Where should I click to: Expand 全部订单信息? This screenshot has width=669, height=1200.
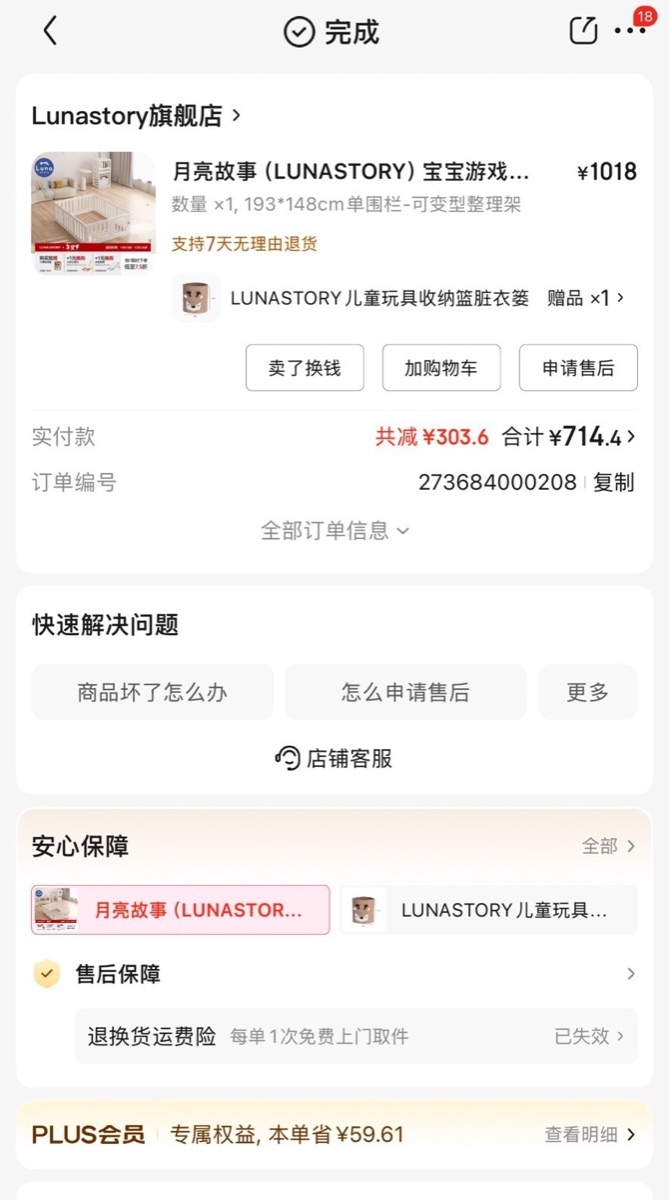pyautogui.click(x=335, y=530)
